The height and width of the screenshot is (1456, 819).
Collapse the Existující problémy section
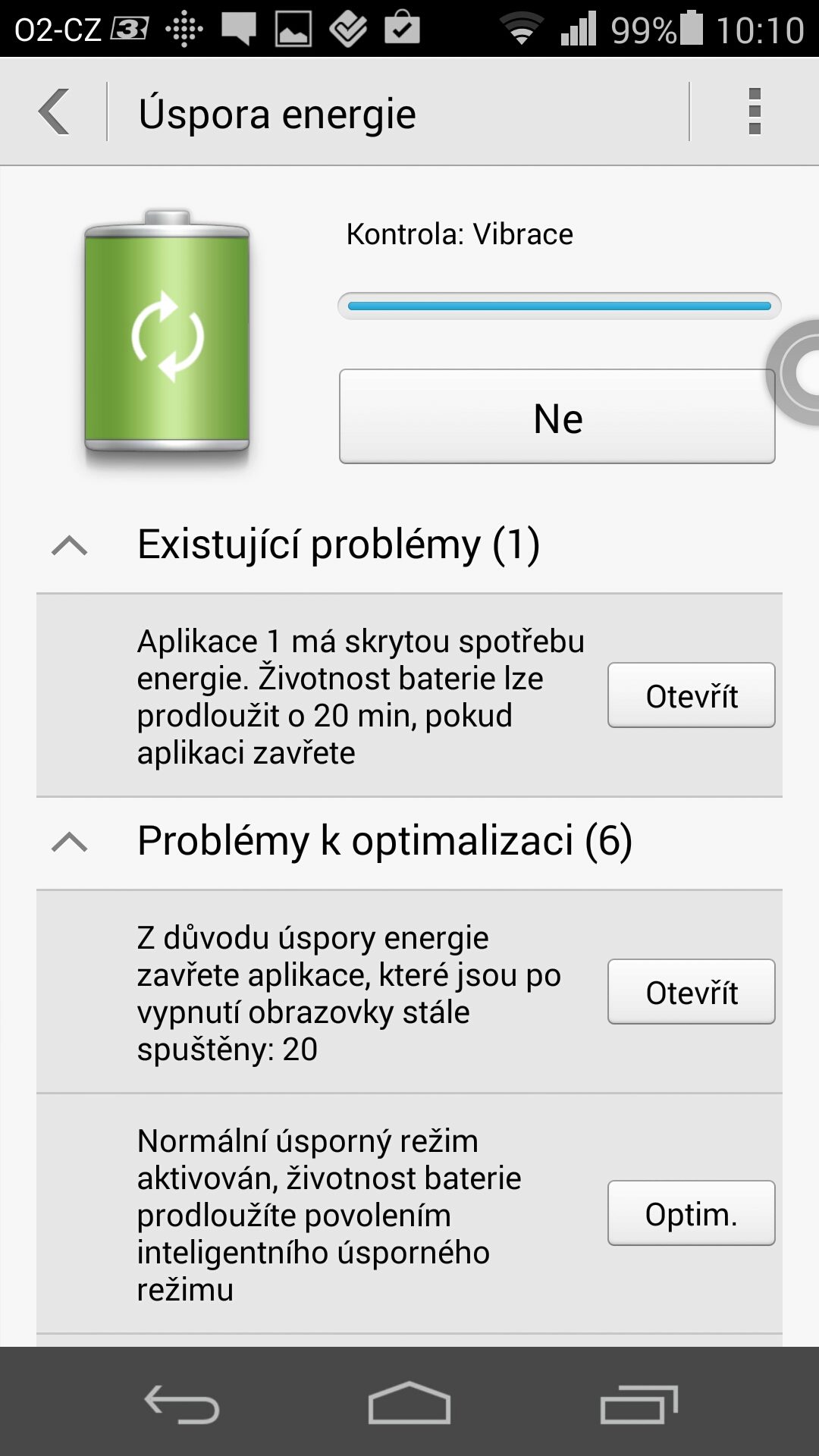(x=69, y=544)
